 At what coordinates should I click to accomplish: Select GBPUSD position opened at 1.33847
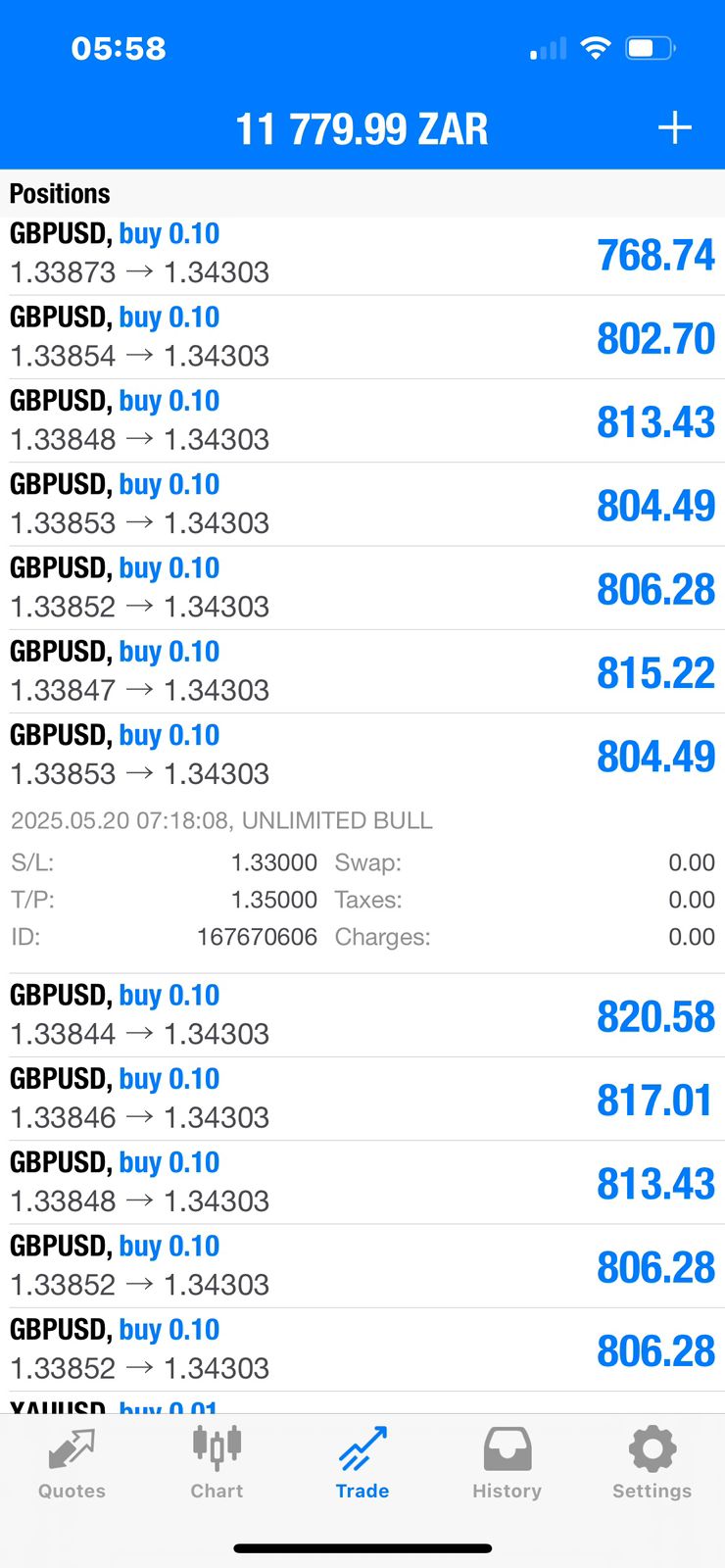tap(362, 671)
